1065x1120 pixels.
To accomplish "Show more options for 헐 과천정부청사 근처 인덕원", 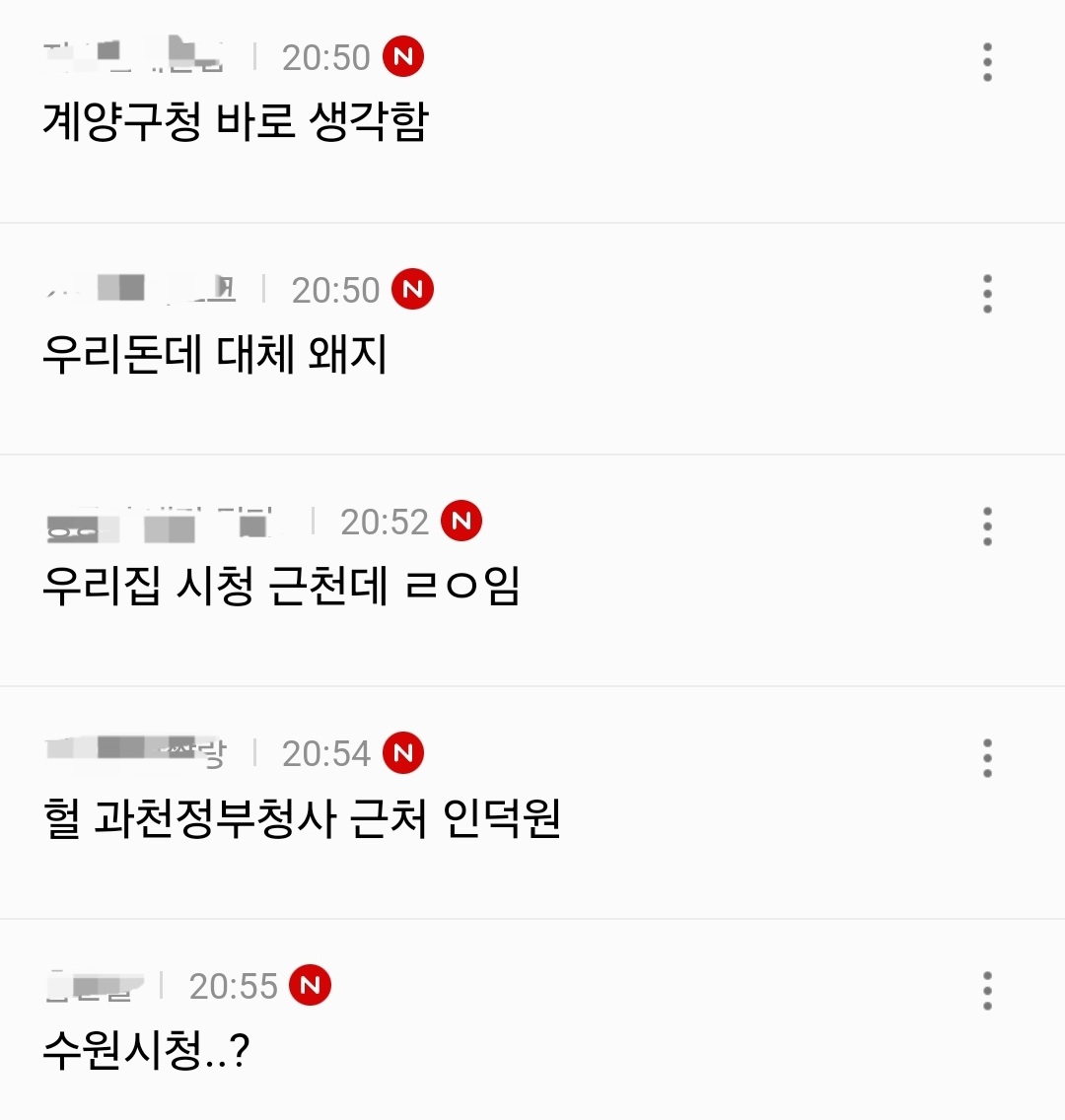I will pos(987,758).
